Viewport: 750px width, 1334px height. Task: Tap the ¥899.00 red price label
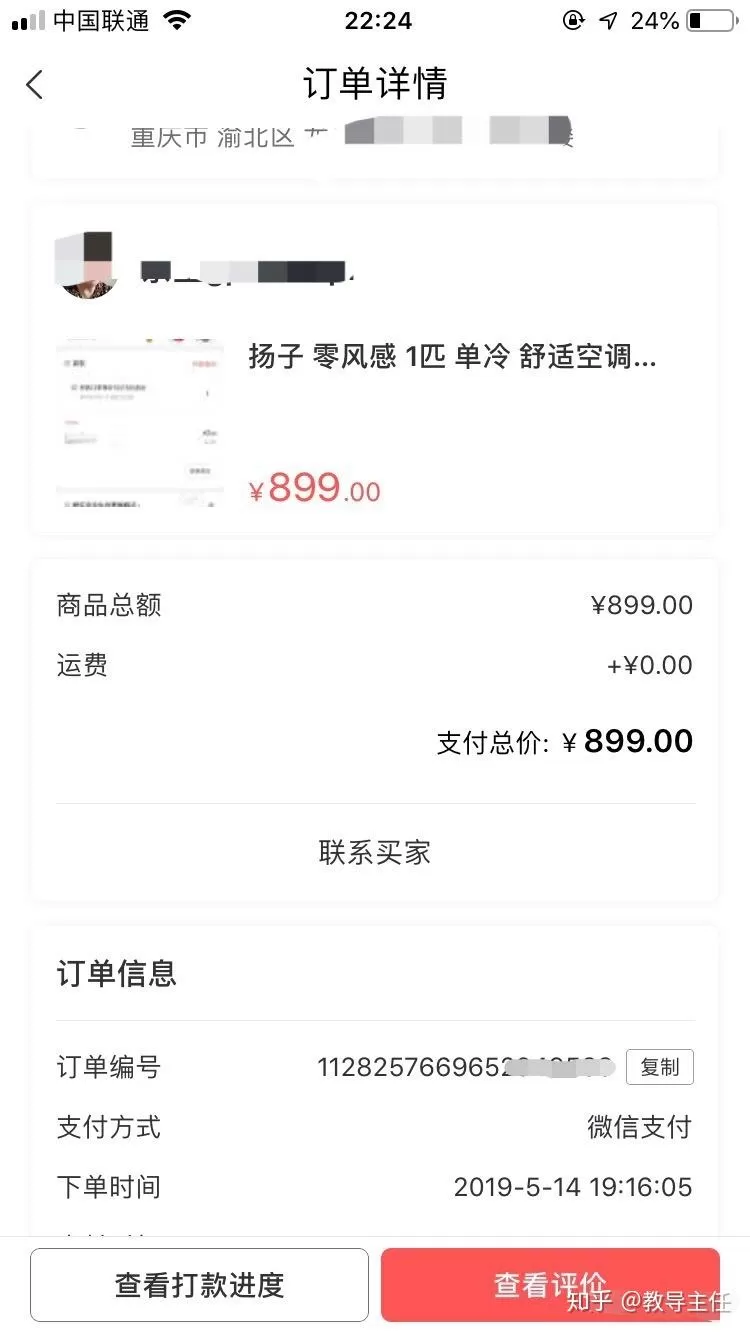tap(314, 488)
